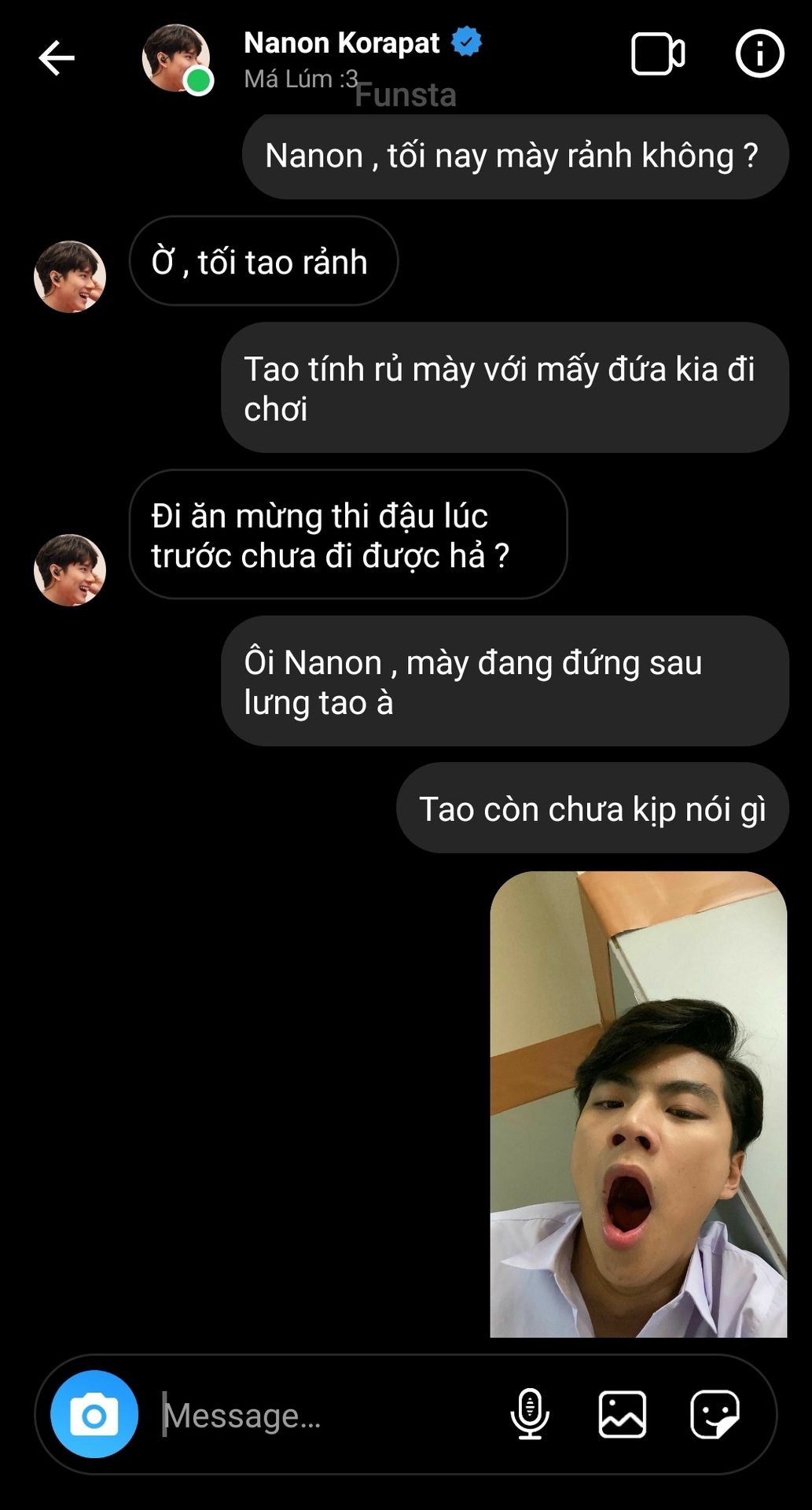Start a video call with Nanon Korapat

coord(658,54)
